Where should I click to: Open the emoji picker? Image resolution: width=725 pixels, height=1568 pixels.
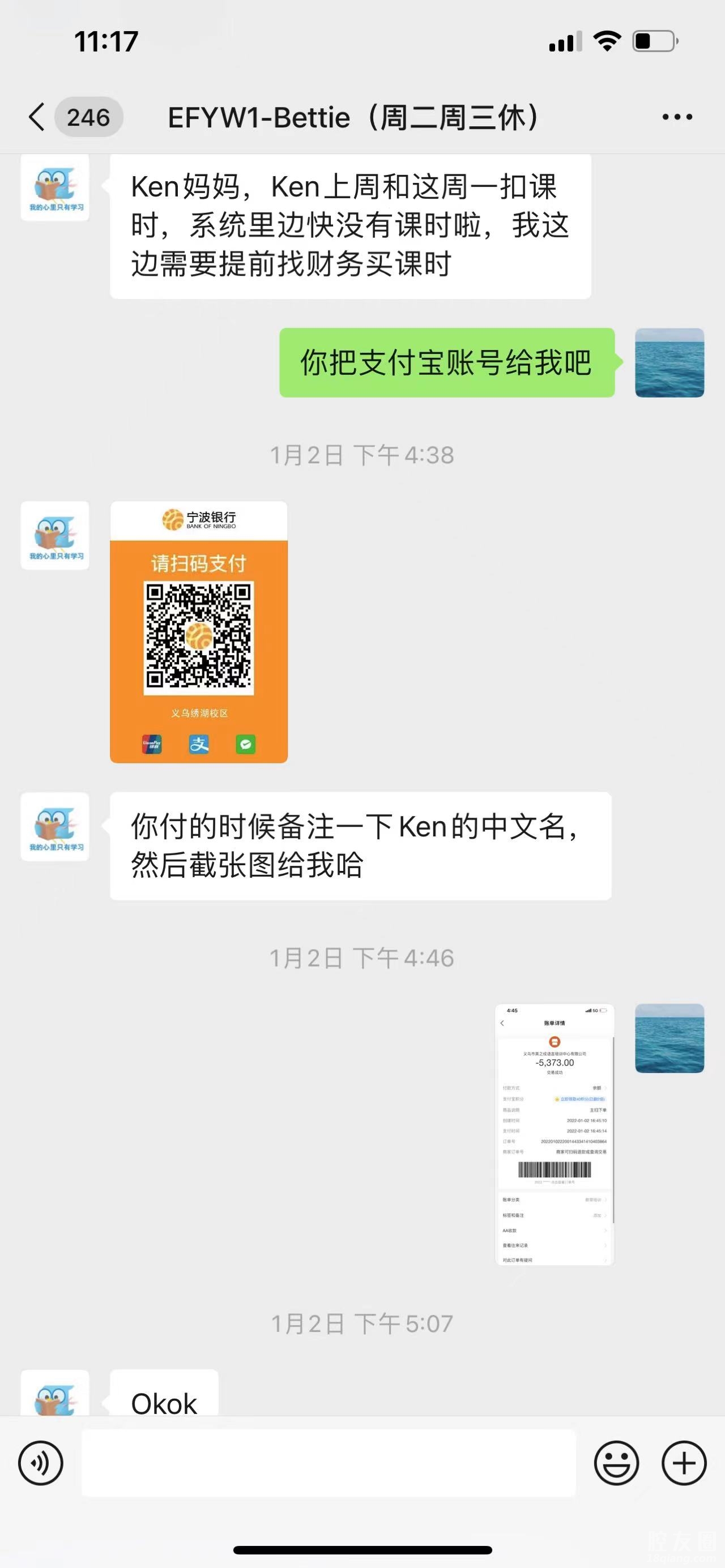(616, 1463)
